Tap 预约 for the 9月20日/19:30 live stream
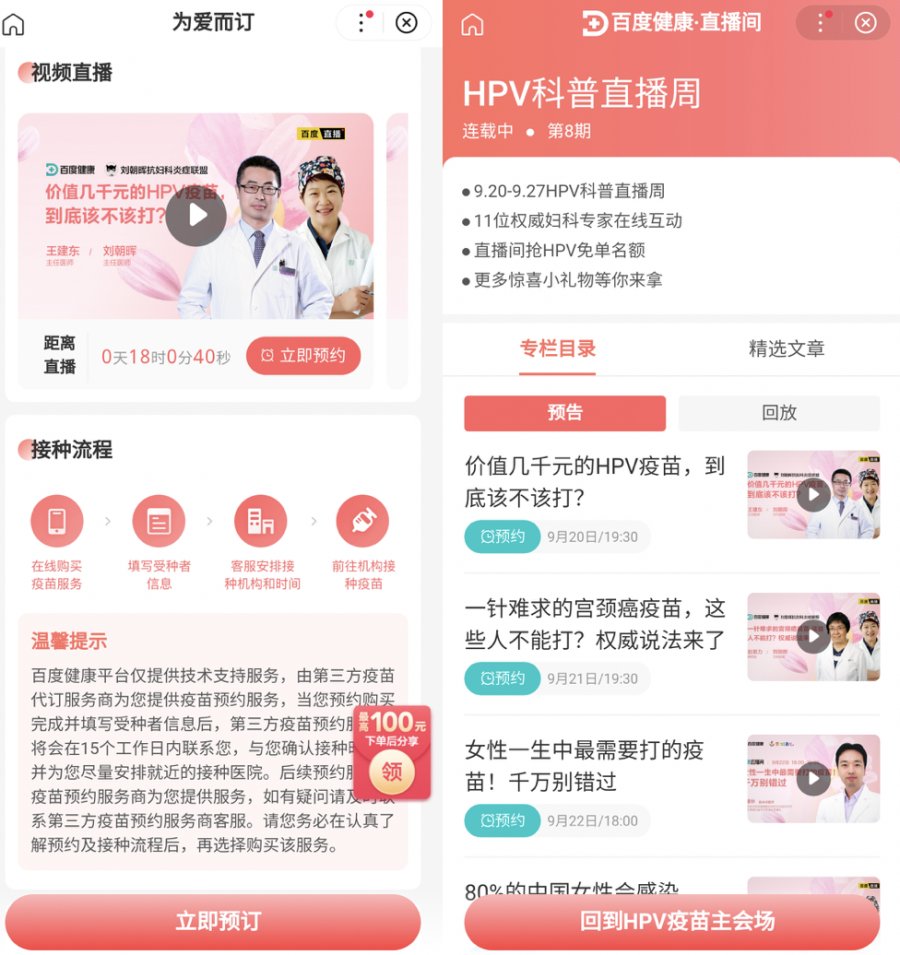This screenshot has width=900, height=955. pyautogui.click(x=503, y=537)
